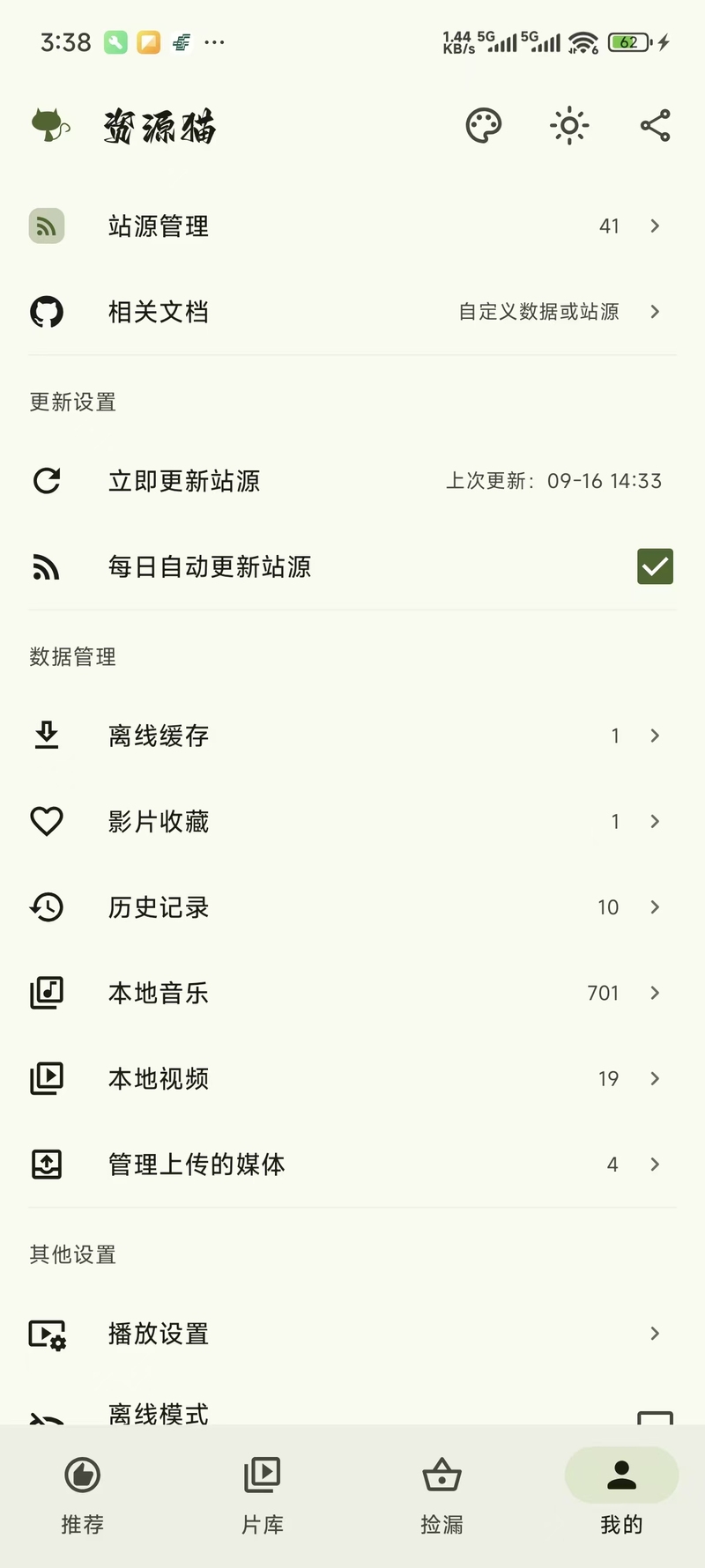Open 本地音乐 with 701 items
The width and height of the screenshot is (705, 1568).
tap(352, 993)
